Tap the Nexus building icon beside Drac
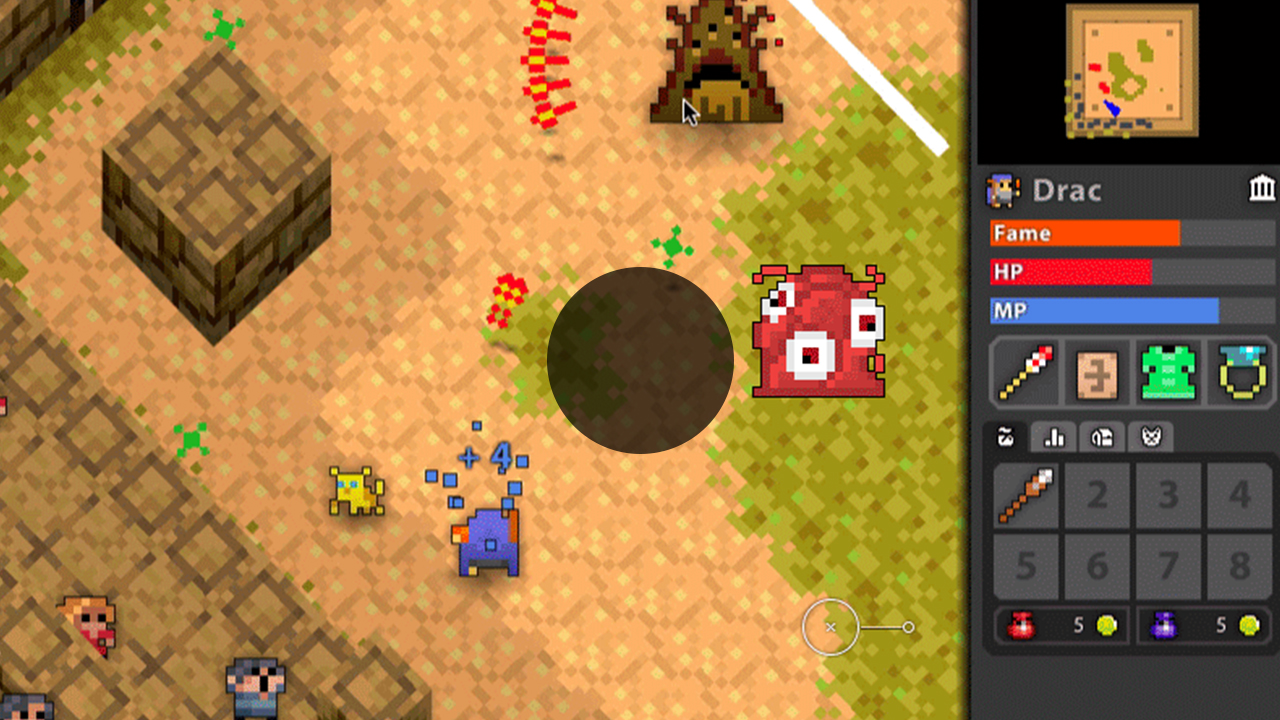The width and height of the screenshot is (1280, 720). pyautogui.click(x=1262, y=189)
